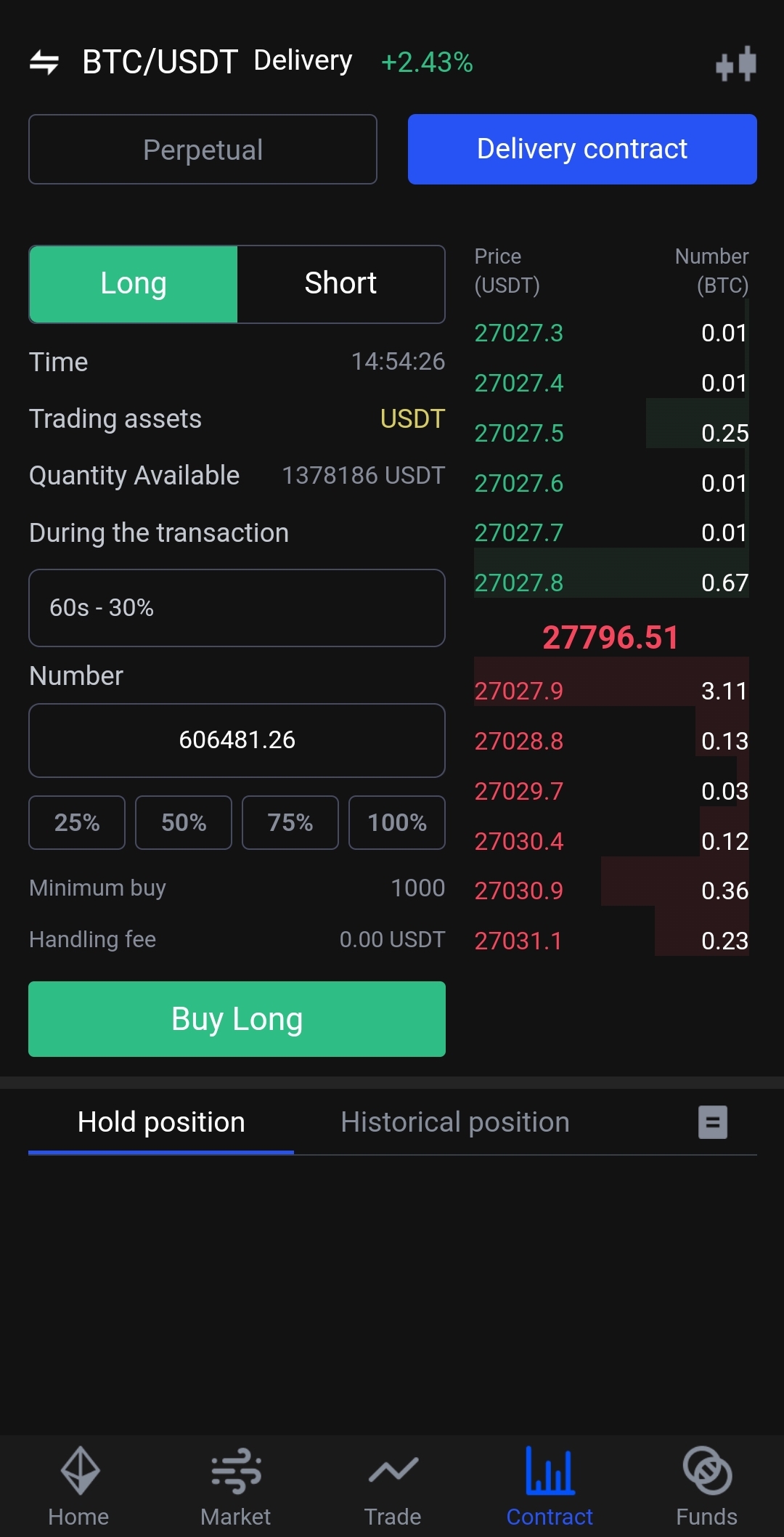Open the Market tab
Image resolution: width=784 pixels, height=1537 pixels.
click(235, 1486)
